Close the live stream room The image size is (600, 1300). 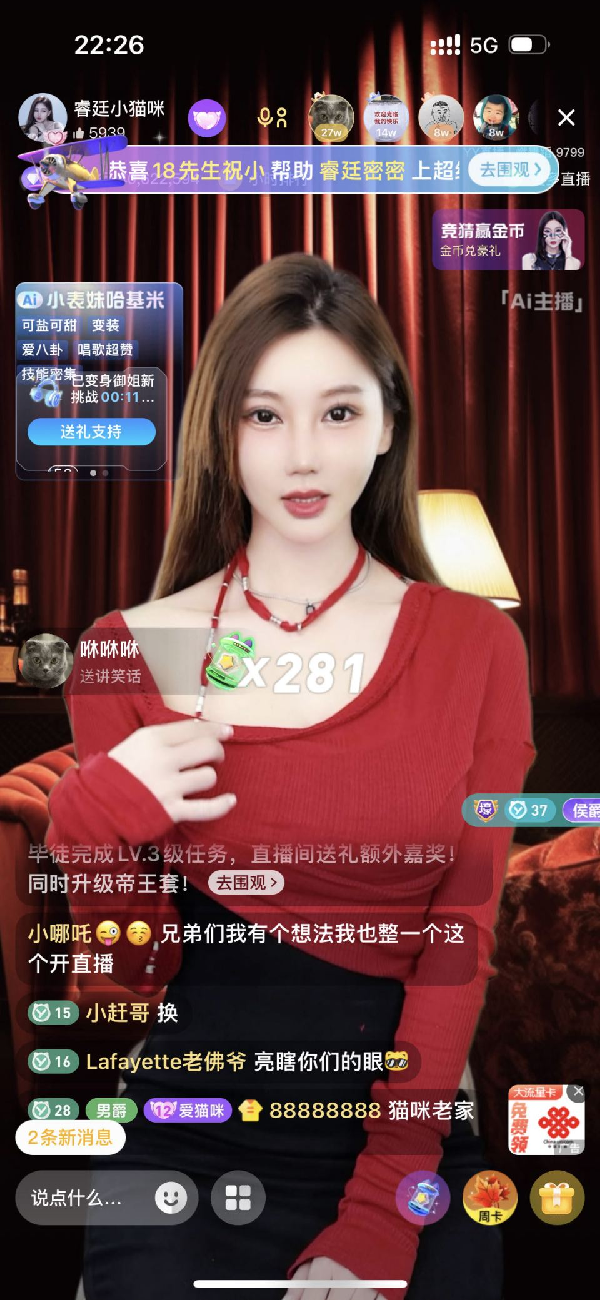pos(566,118)
